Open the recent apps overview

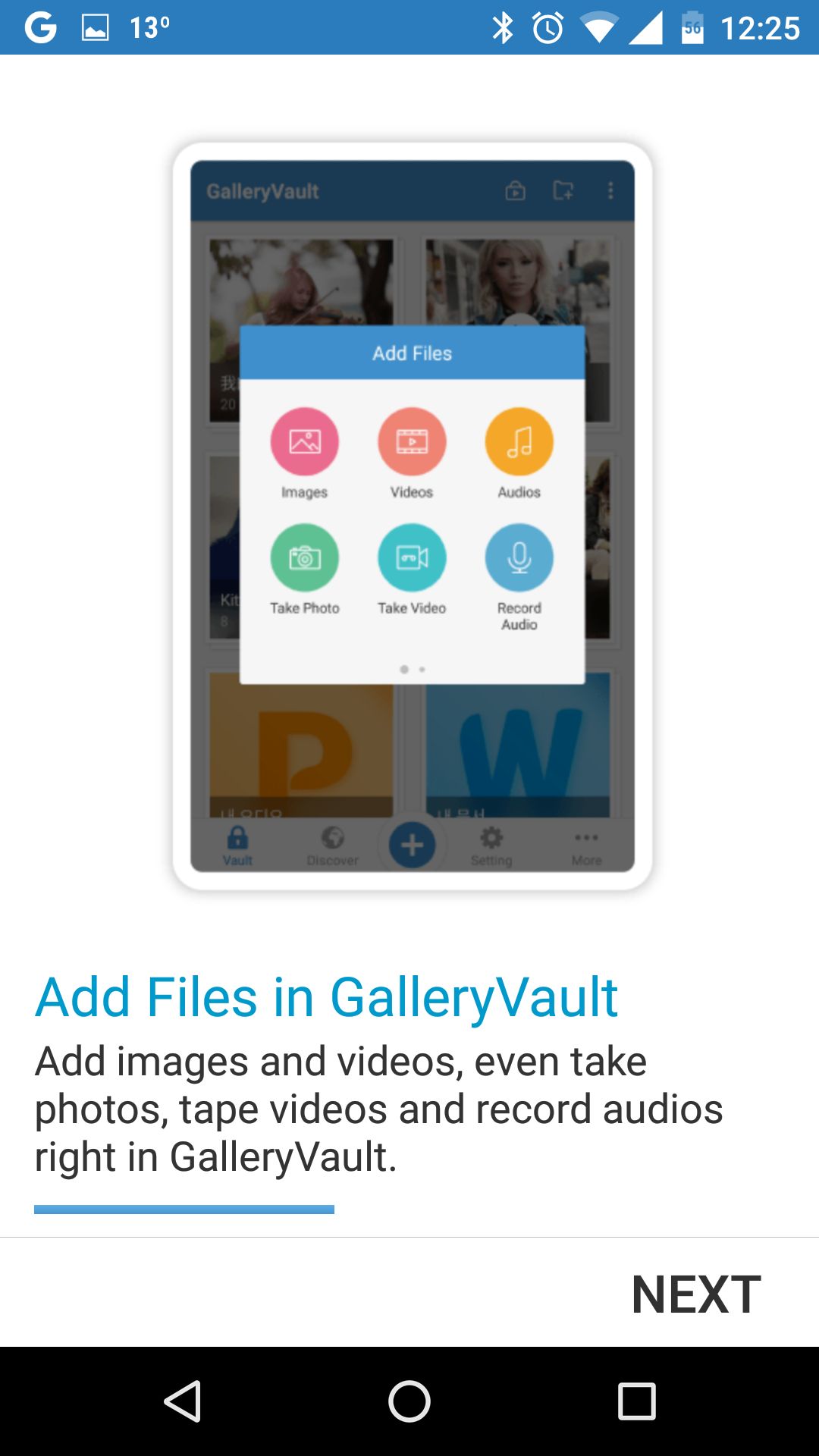(x=636, y=1401)
